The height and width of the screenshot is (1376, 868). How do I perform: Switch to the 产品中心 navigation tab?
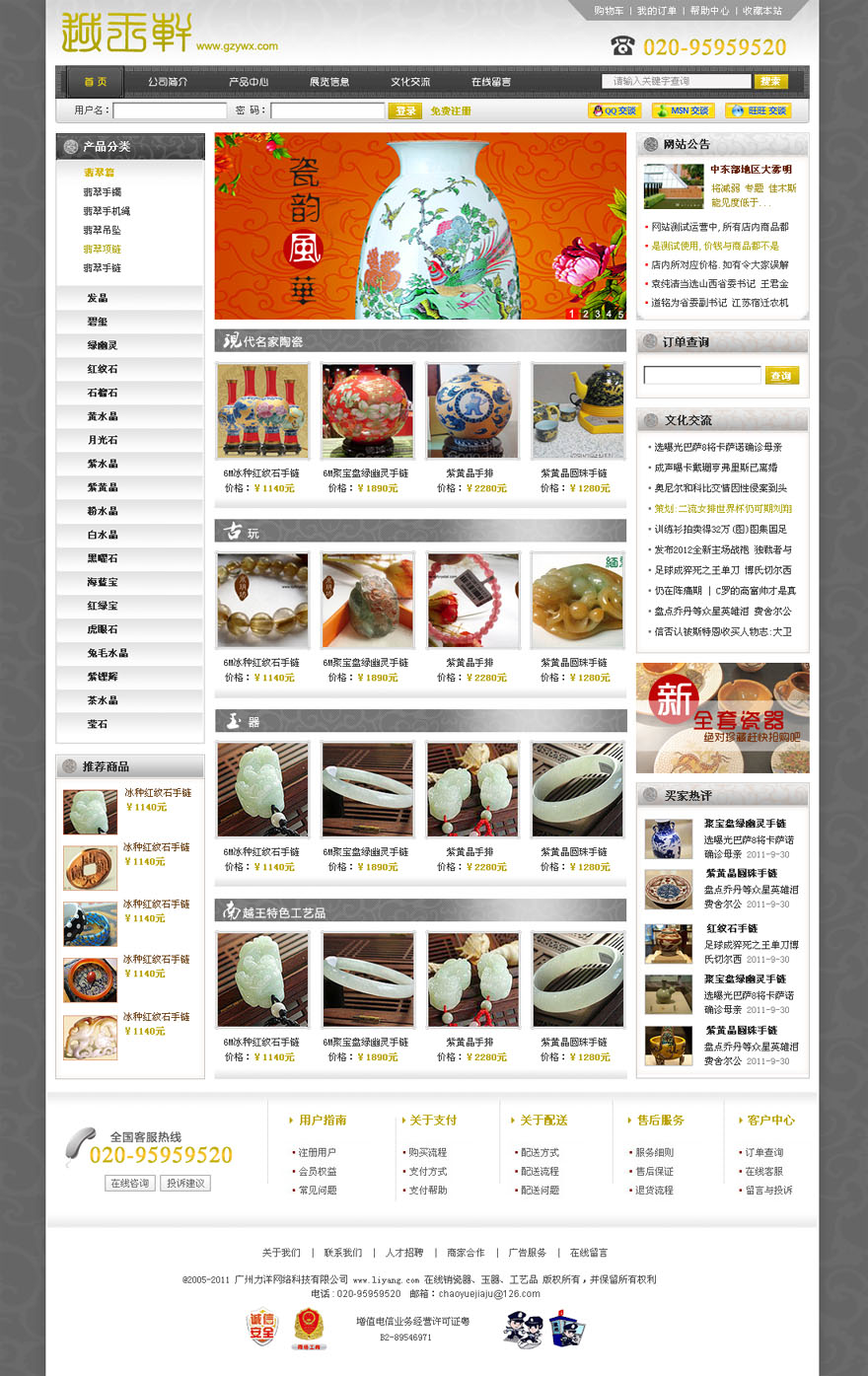[248, 82]
